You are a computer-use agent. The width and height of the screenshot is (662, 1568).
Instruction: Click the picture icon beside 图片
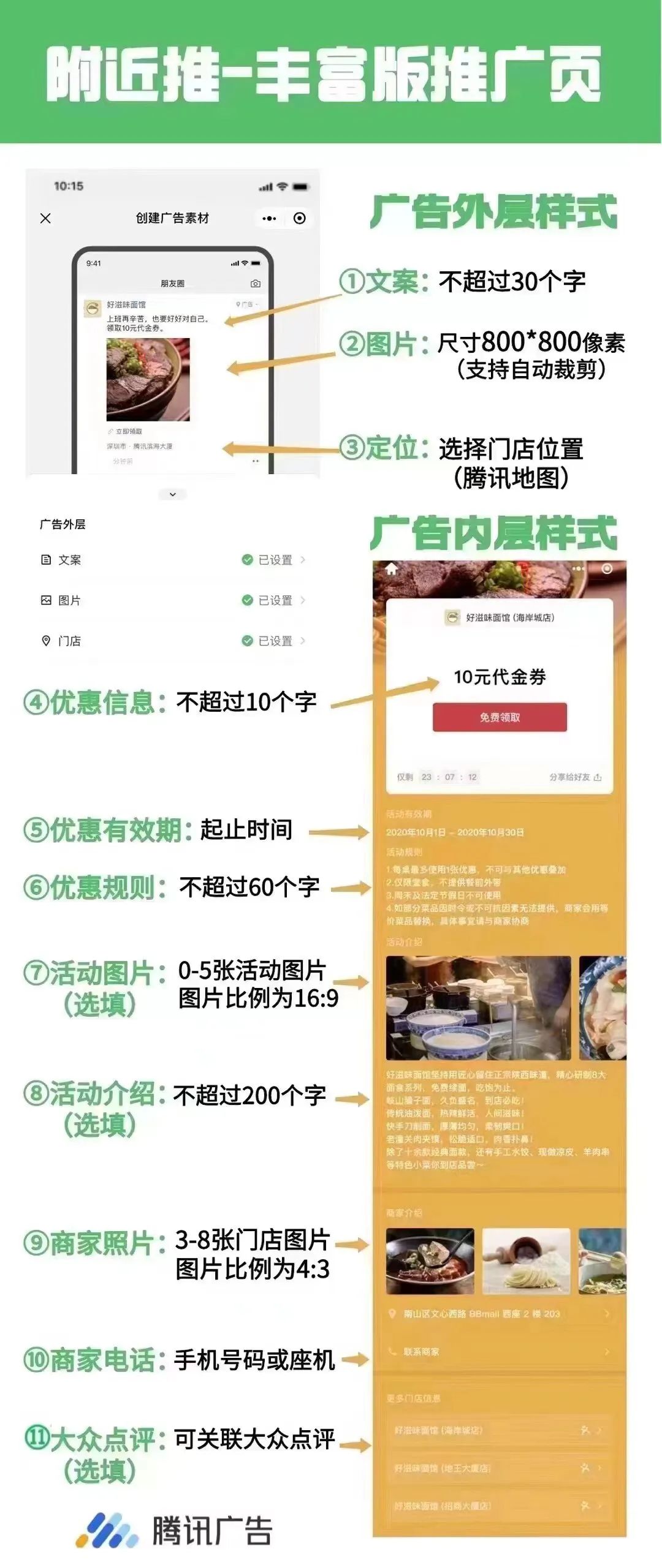pyautogui.click(x=45, y=600)
